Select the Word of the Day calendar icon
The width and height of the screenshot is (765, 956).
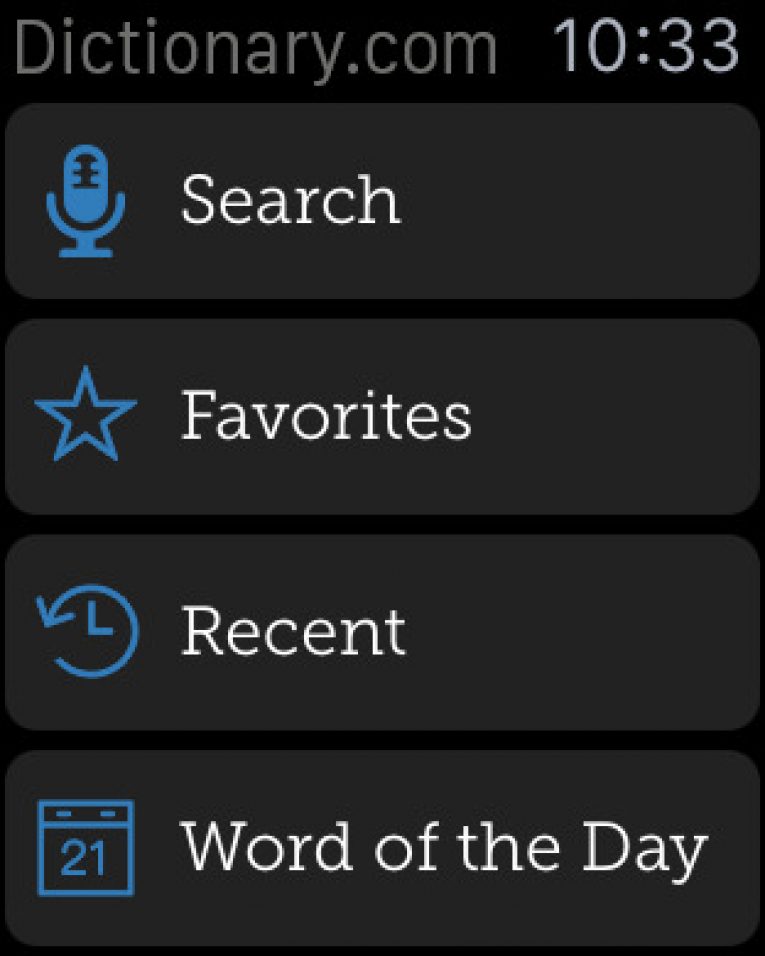[x=88, y=845]
